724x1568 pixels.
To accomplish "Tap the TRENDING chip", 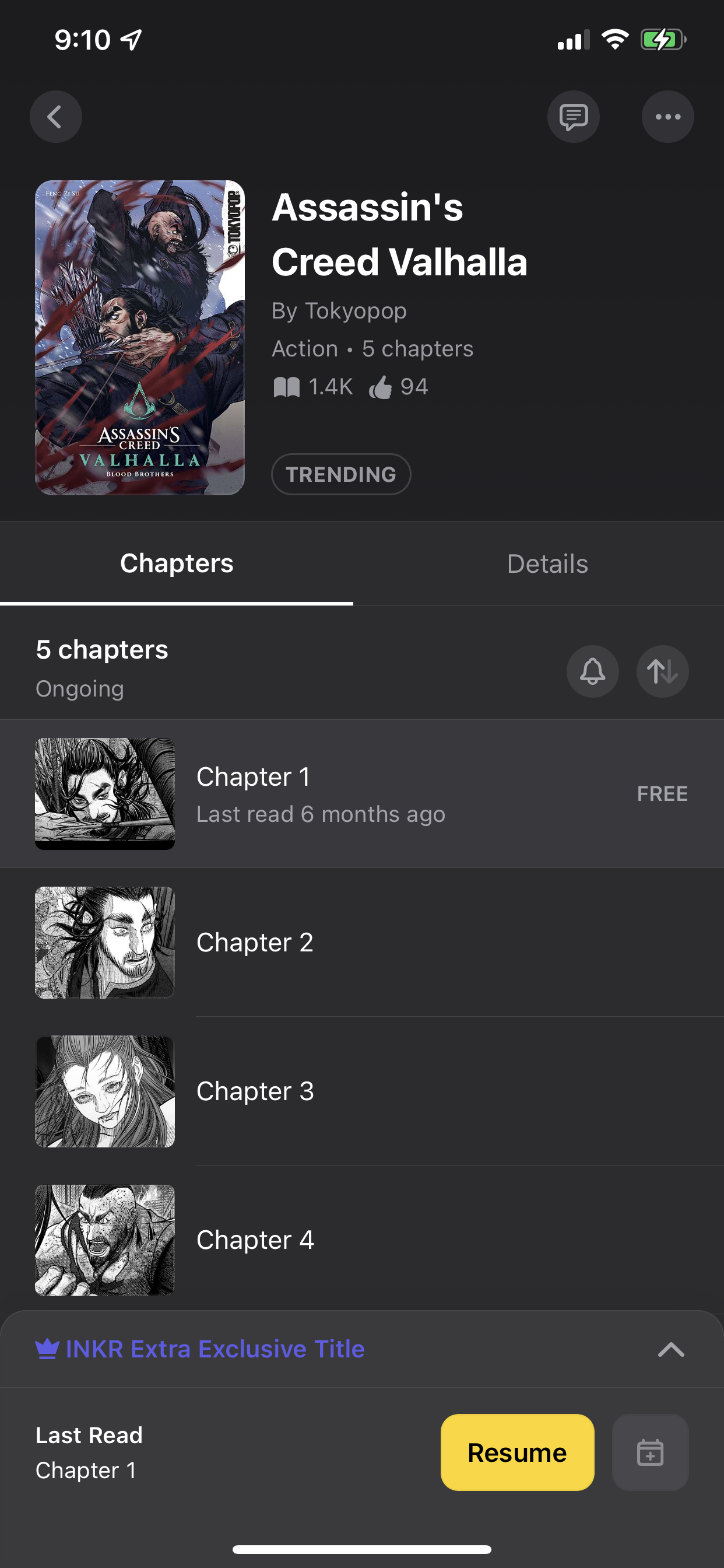I will [x=340, y=474].
